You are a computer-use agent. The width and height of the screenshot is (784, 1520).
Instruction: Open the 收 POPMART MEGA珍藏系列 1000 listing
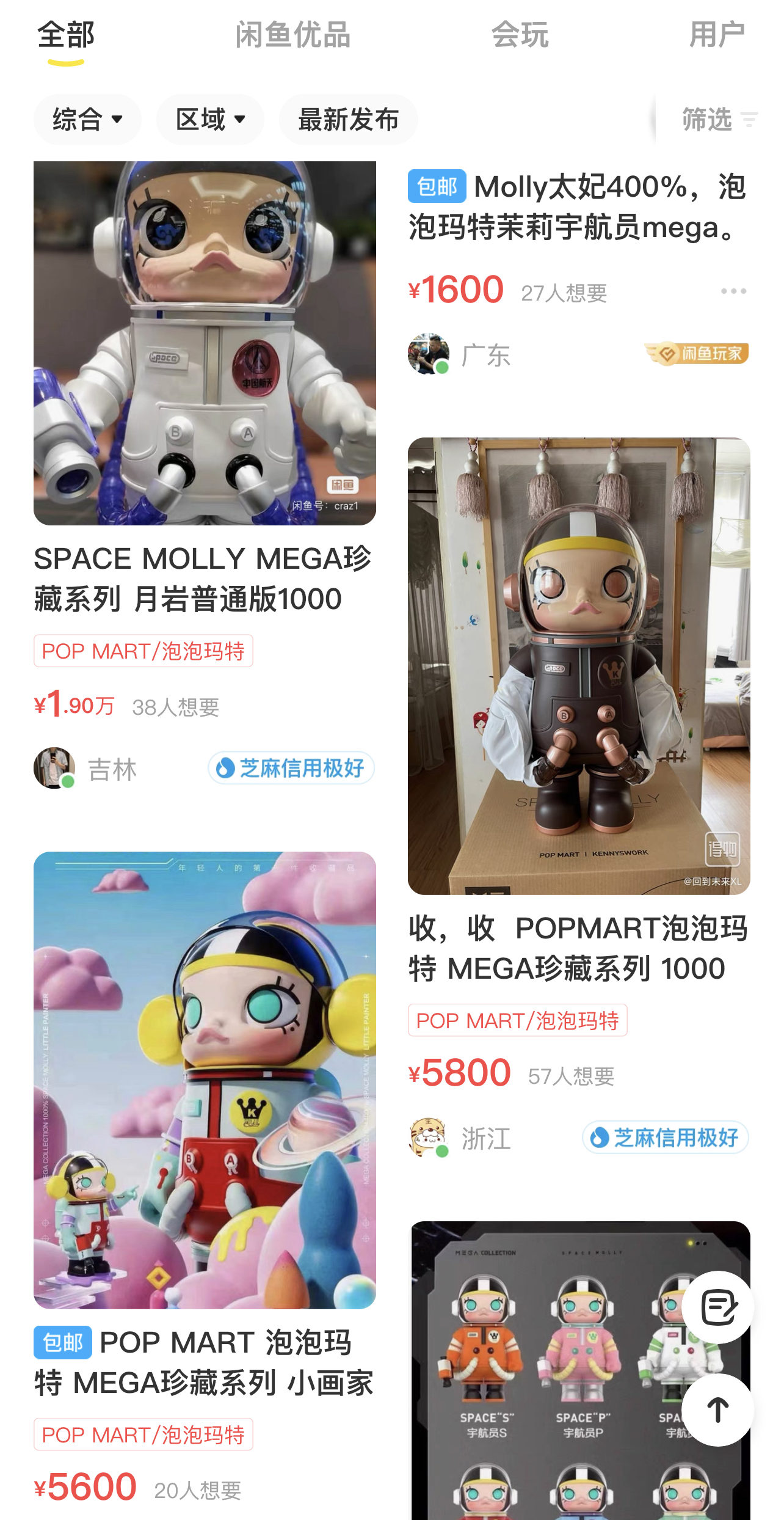pos(579,666)
